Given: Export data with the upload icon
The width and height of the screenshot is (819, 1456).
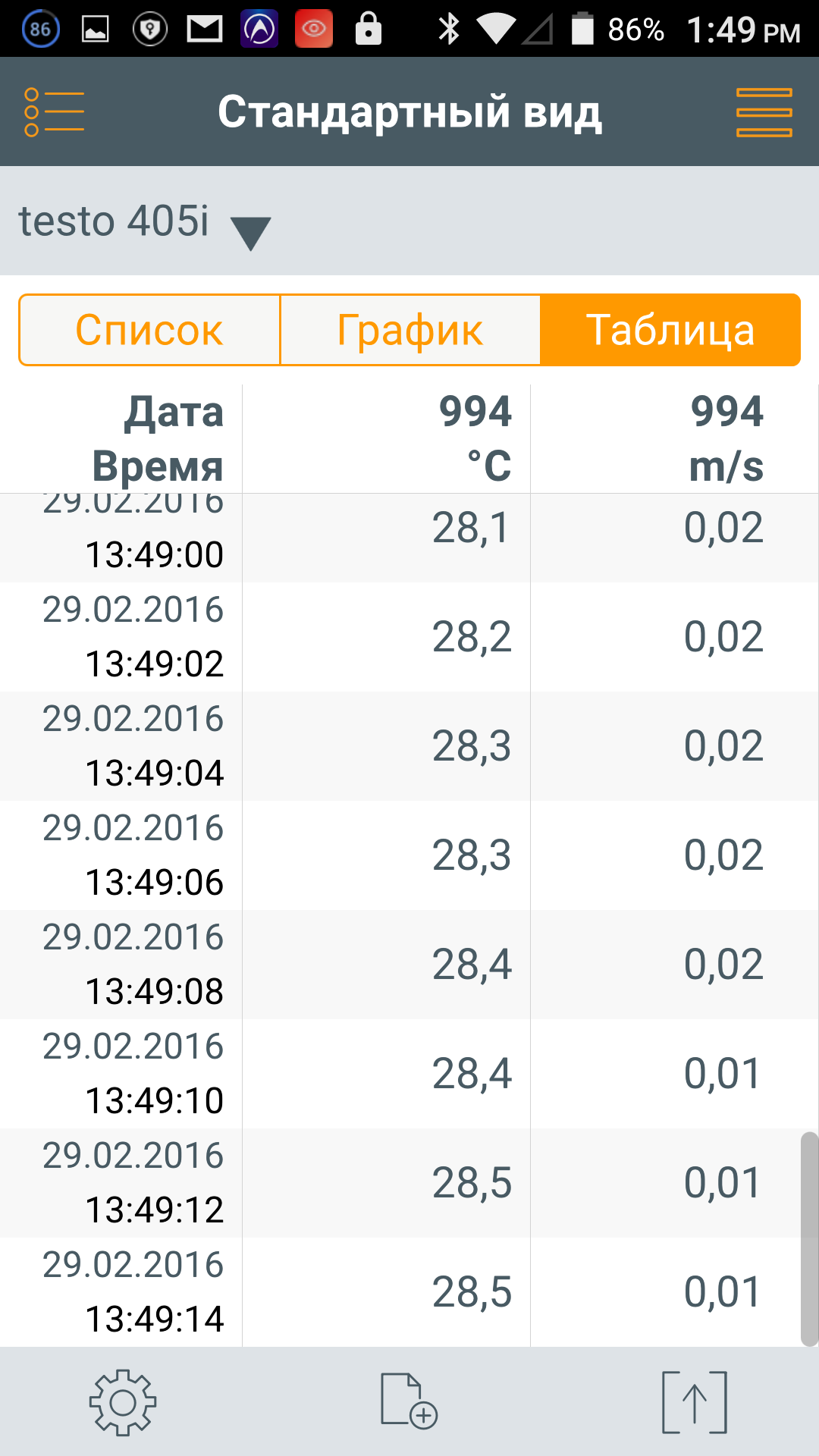Looking at the screenshot, I should point(695,1402).
